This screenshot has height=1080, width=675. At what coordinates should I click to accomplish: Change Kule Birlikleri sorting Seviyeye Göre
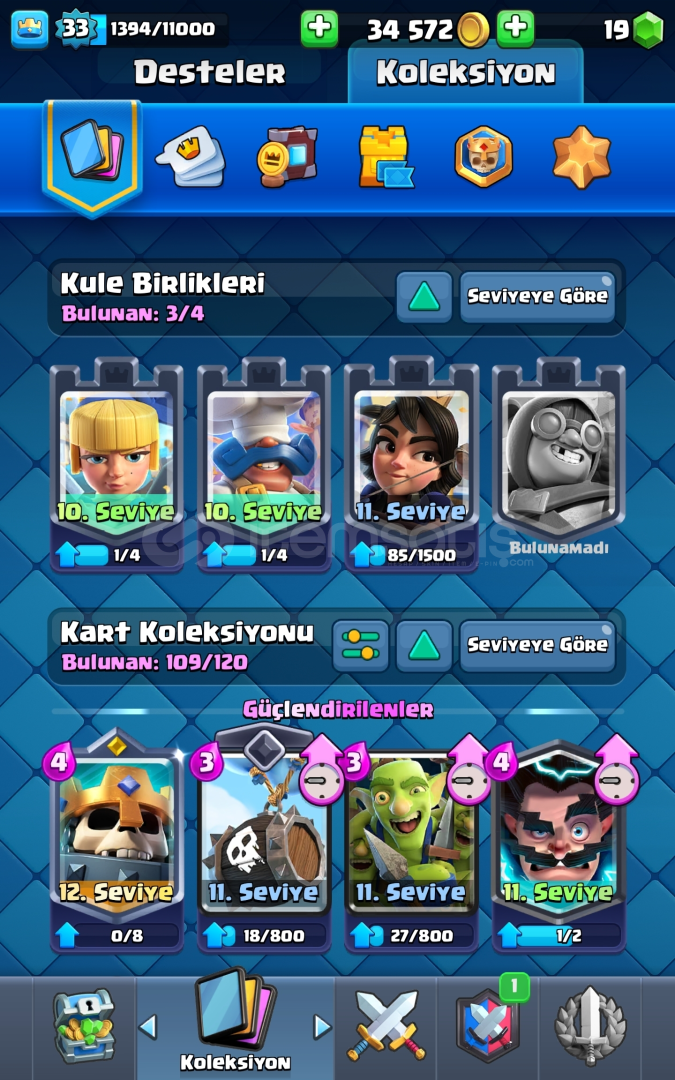537,297
